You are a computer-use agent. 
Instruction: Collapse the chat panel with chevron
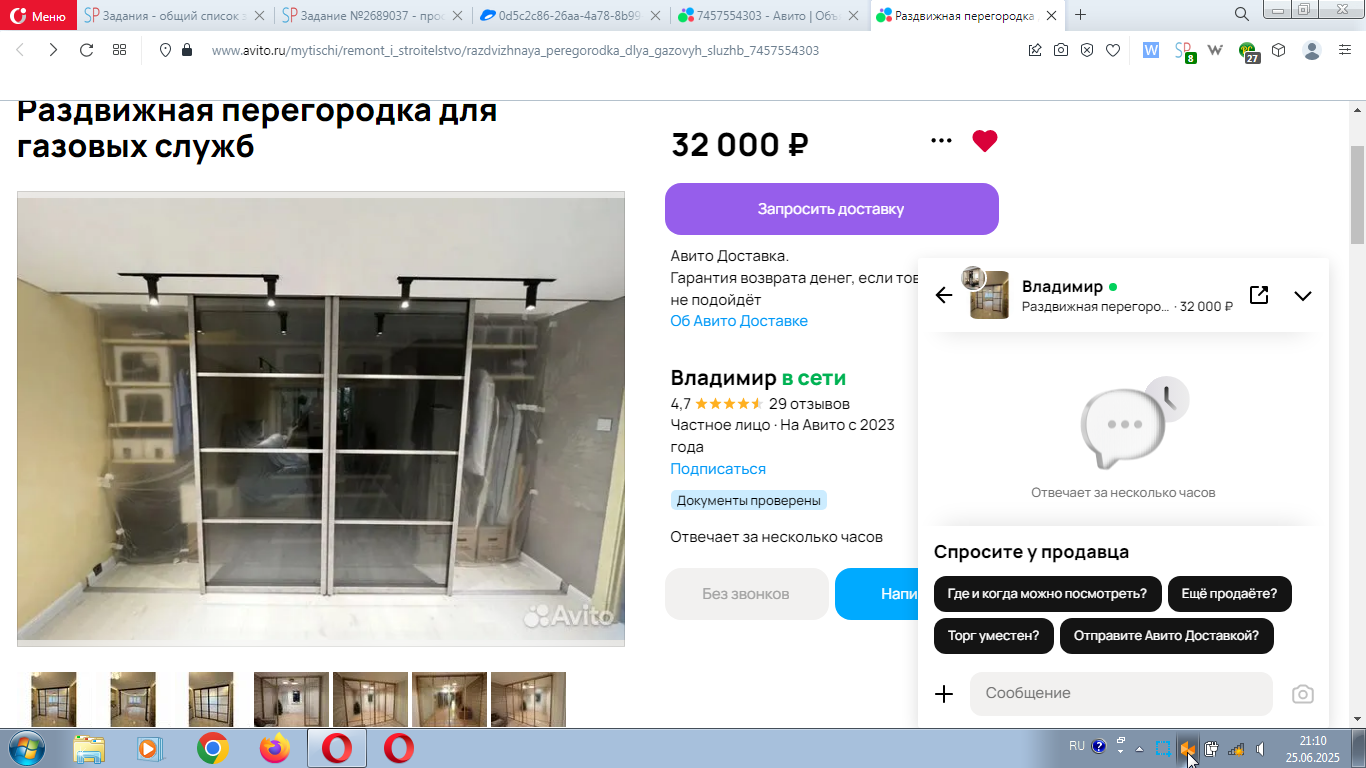pyautogui.click(x=1302, y=296)
